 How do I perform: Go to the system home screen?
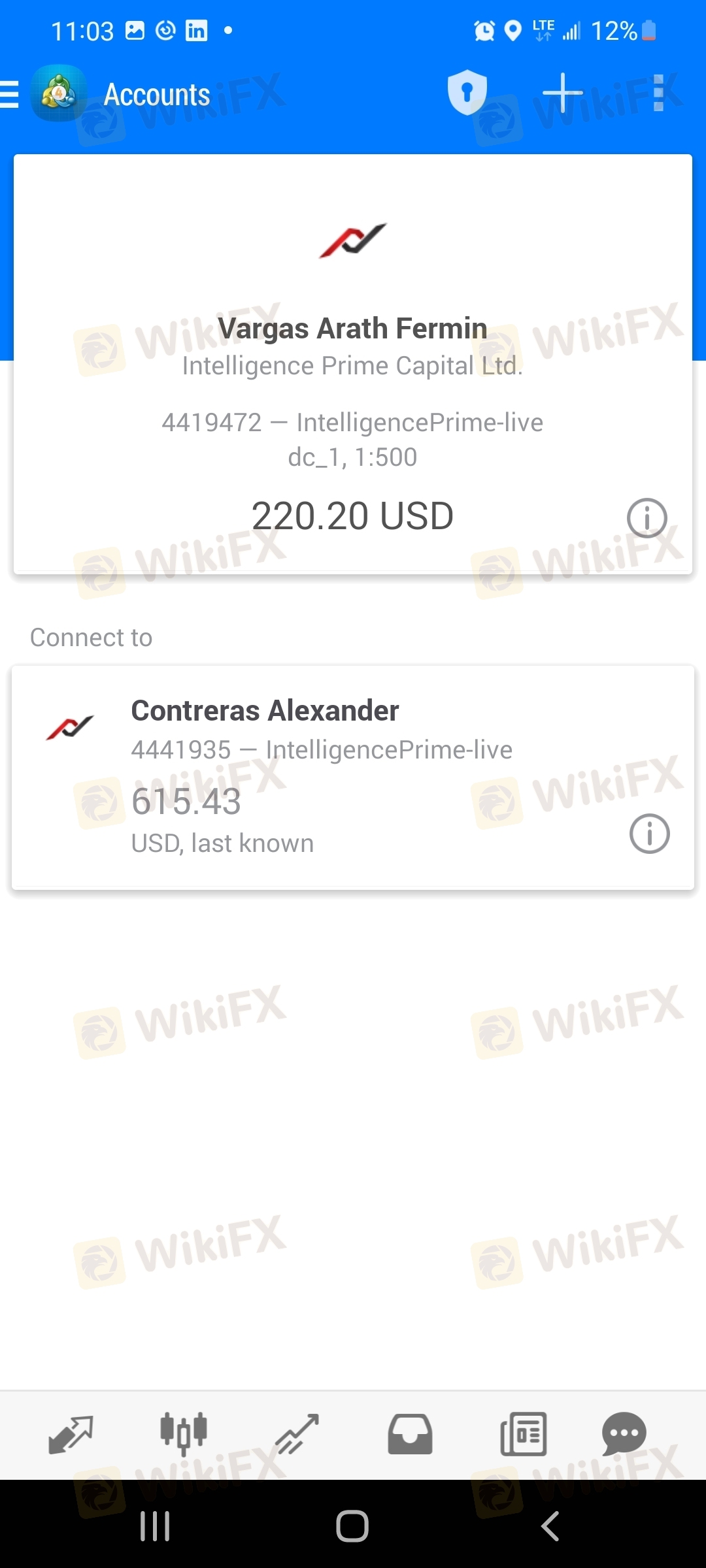pos(352,1526)
